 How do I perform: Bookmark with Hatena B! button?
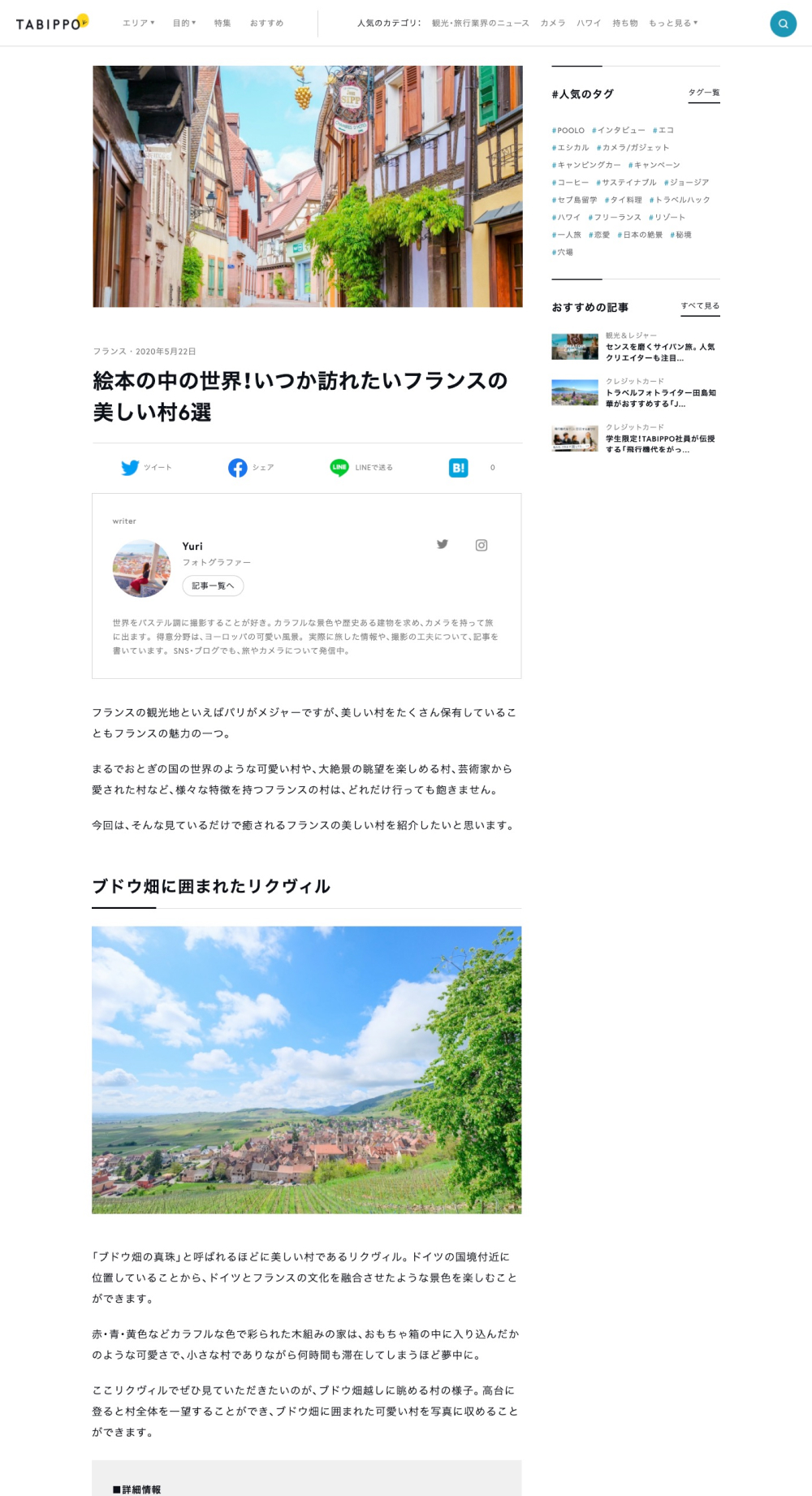[459, 468]
